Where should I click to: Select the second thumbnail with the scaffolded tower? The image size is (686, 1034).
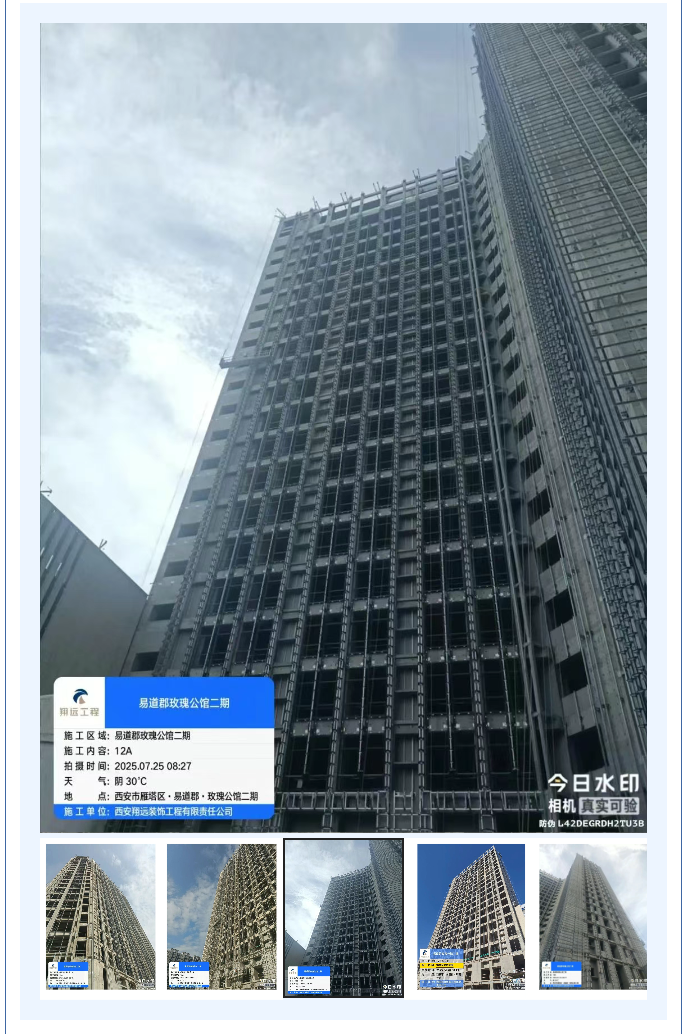(x=221, y=917)
